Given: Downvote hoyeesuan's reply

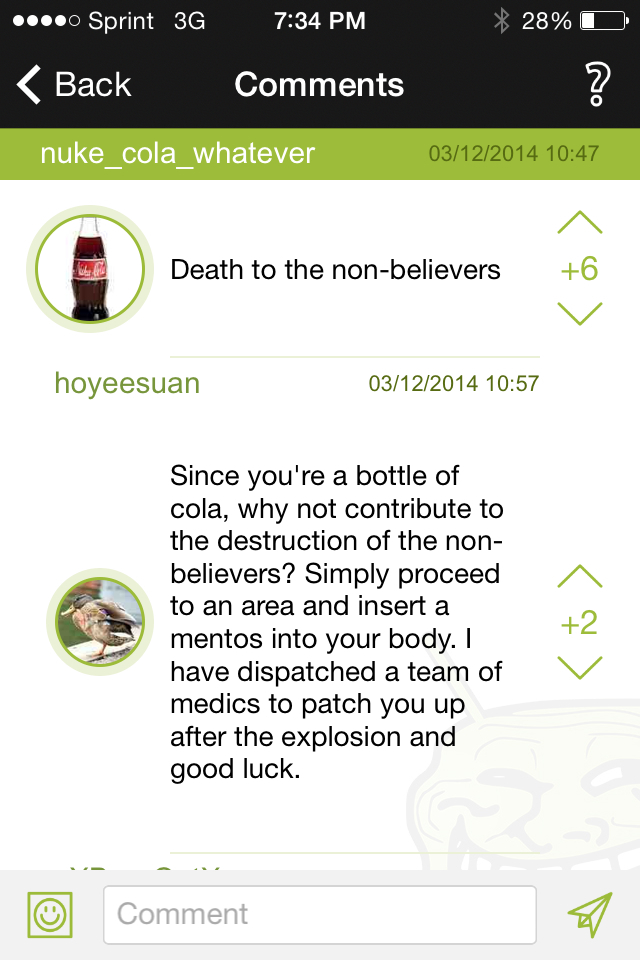Looking at the screenshot, I should pyautogui.click(x=580, y=667).
